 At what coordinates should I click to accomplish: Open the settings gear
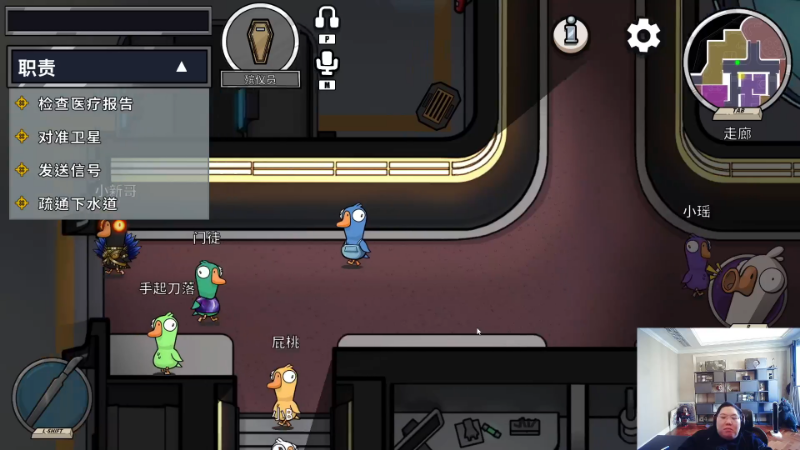pos(643,35)
